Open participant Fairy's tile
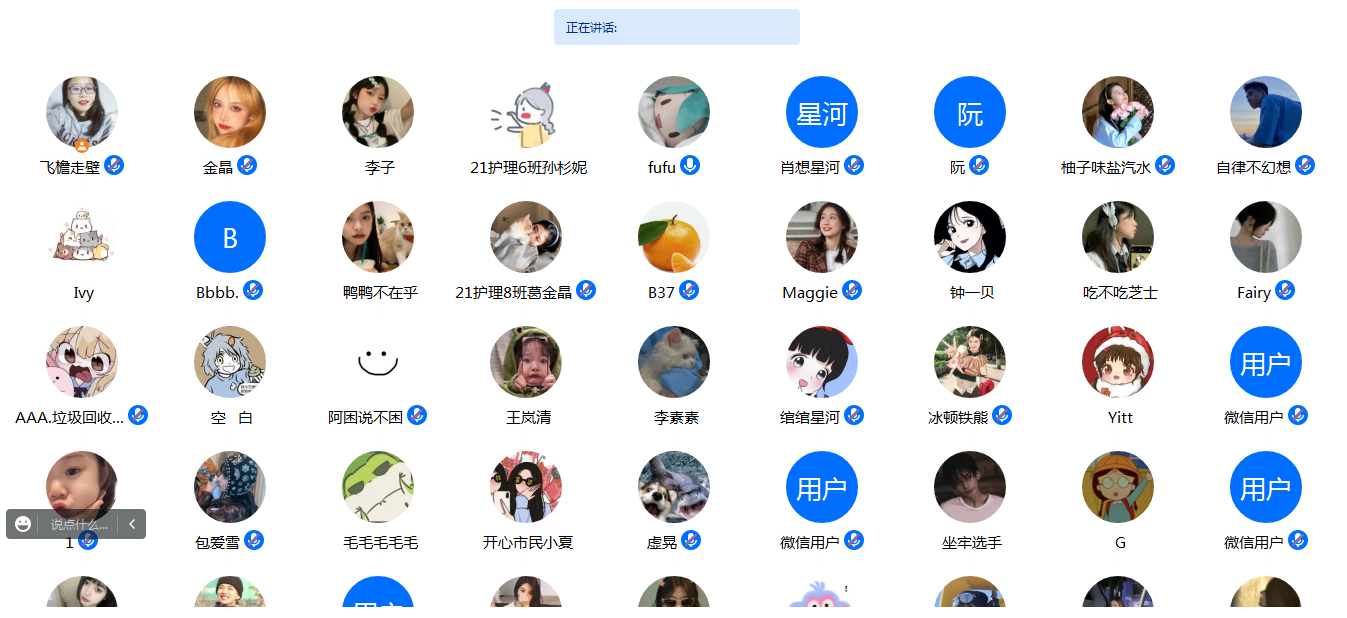The width and height of the screenshot is (1347, 618). 1266,237
